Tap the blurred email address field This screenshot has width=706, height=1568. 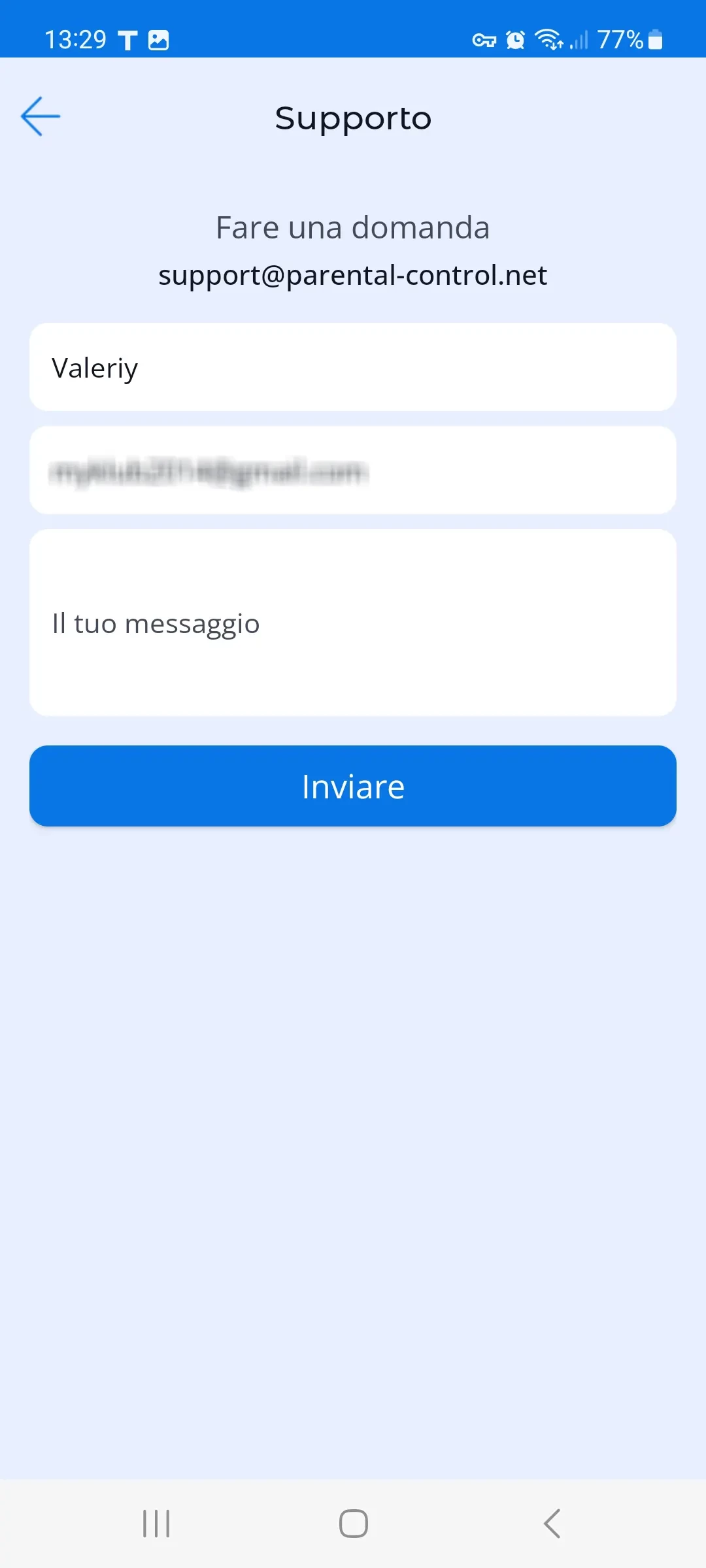point(353,470)
